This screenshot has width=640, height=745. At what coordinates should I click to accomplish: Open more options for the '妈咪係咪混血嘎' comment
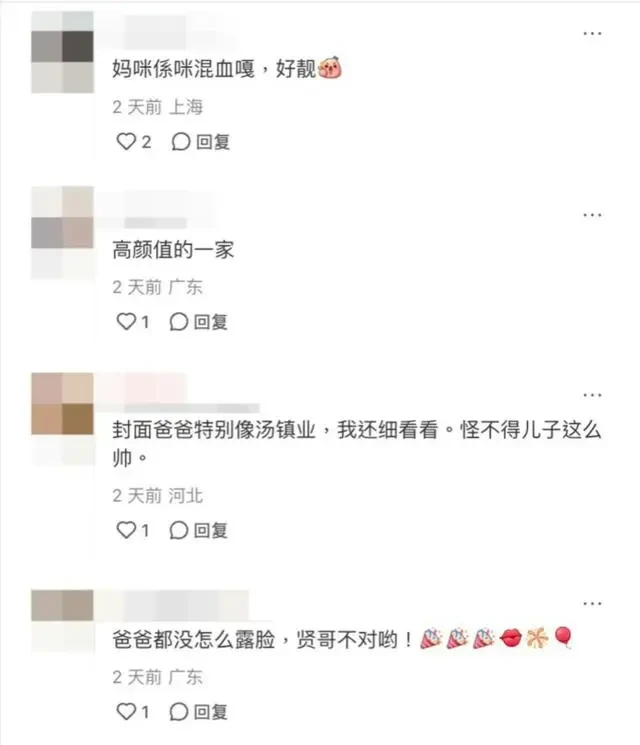coord(592,33)
